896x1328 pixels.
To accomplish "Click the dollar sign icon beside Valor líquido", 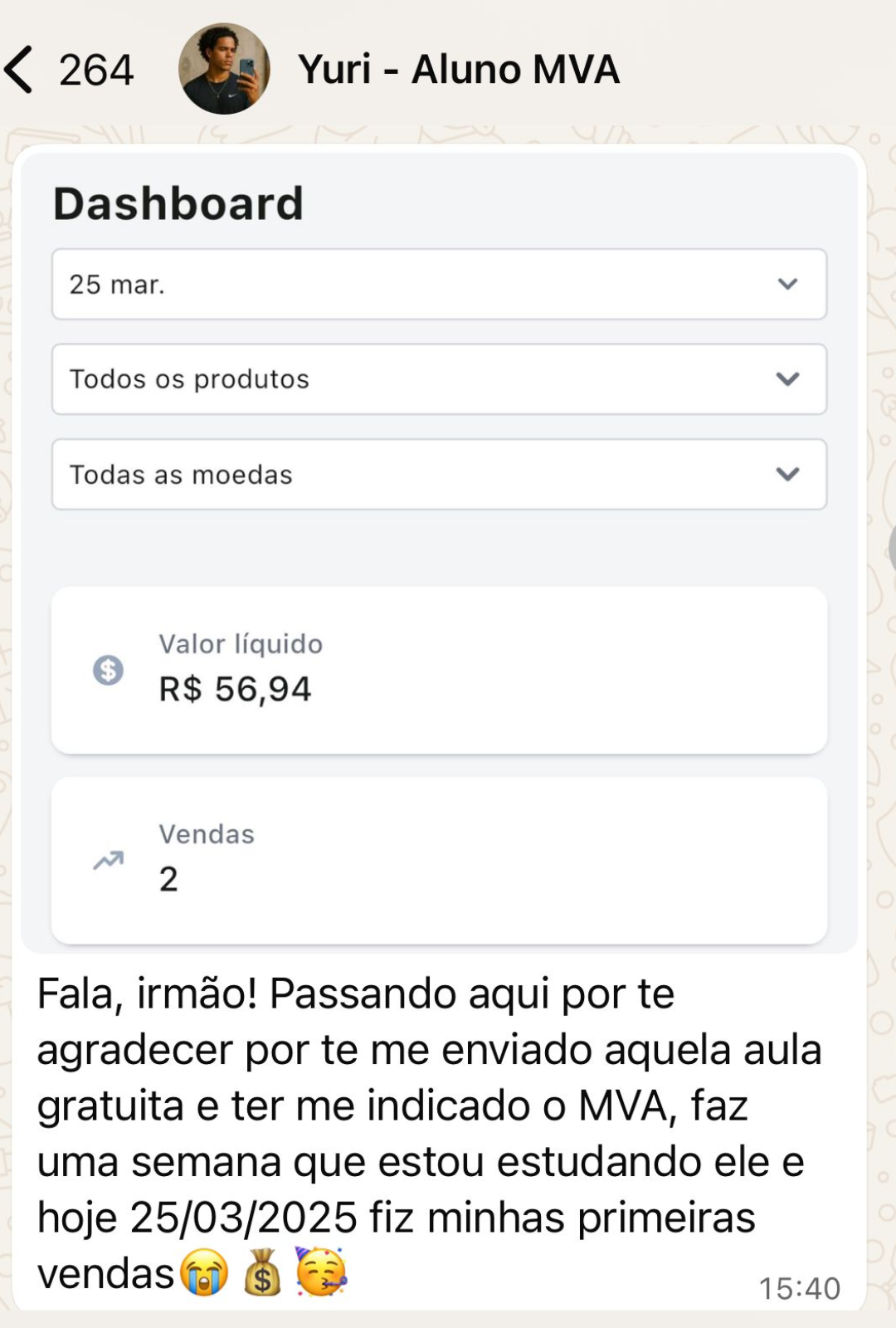I will tap(109, 671).
